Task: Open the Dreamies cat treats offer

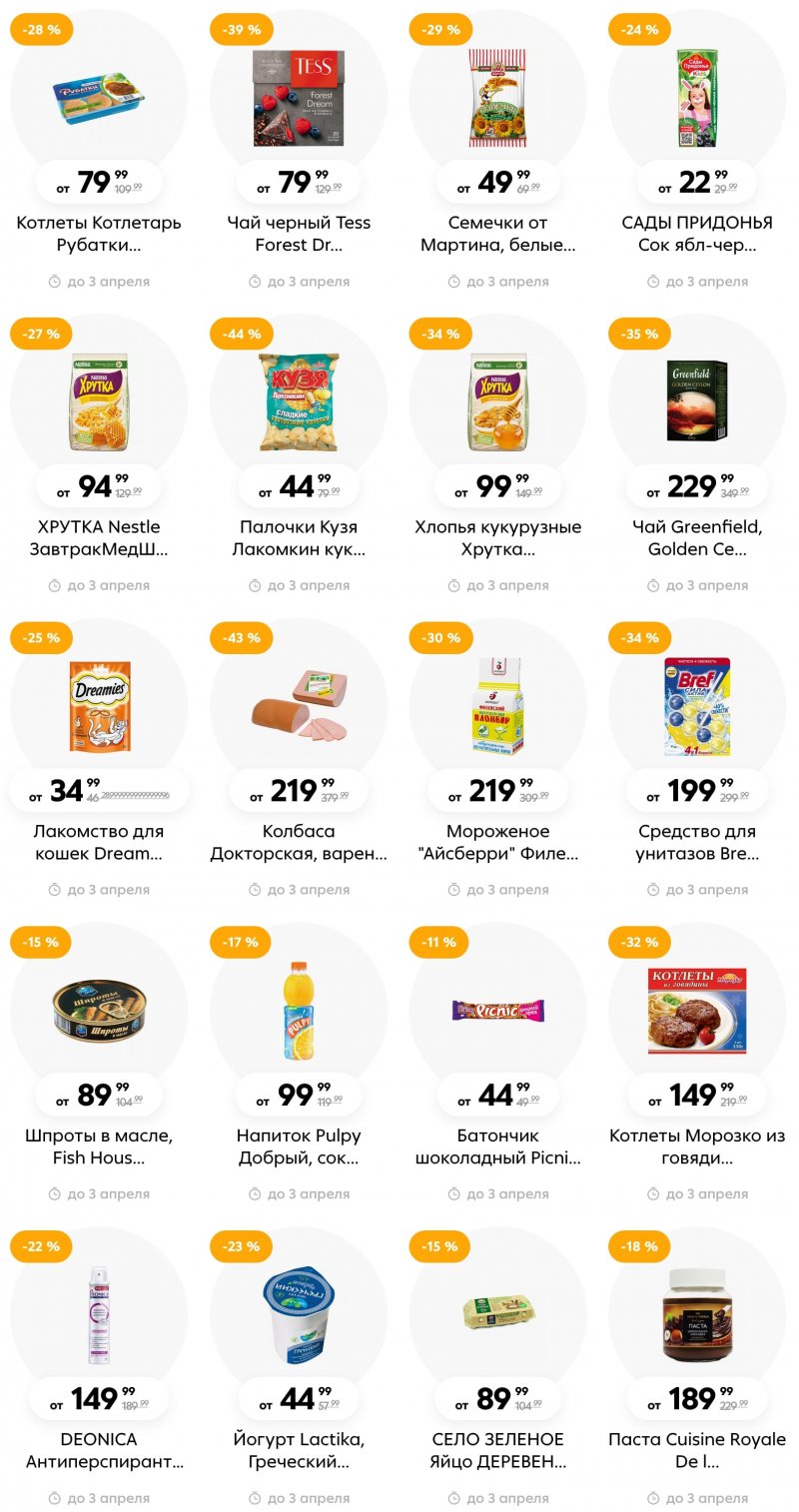Action: [x=99, y=709]
